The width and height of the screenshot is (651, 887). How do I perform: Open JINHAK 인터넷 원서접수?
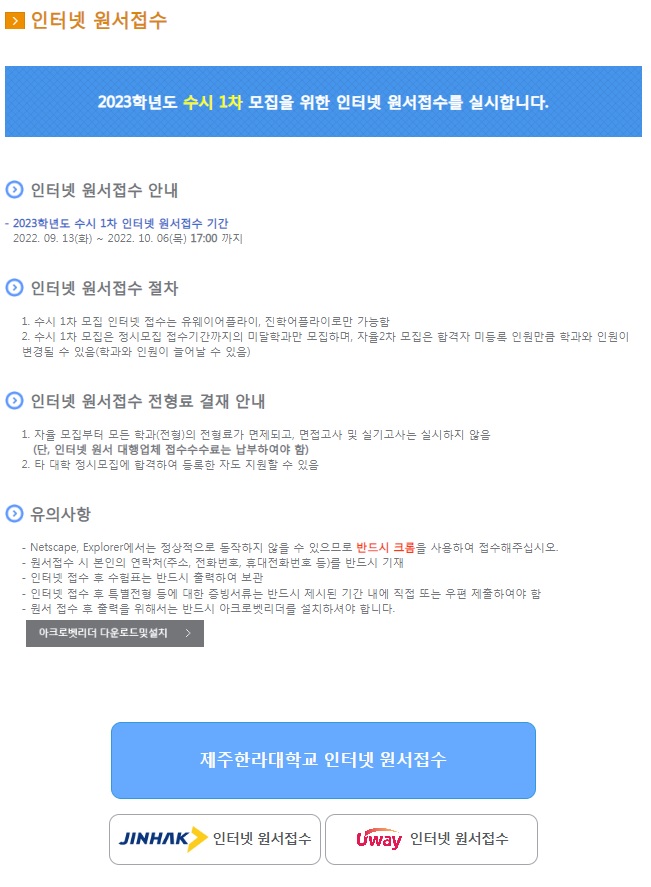(215, 839)
